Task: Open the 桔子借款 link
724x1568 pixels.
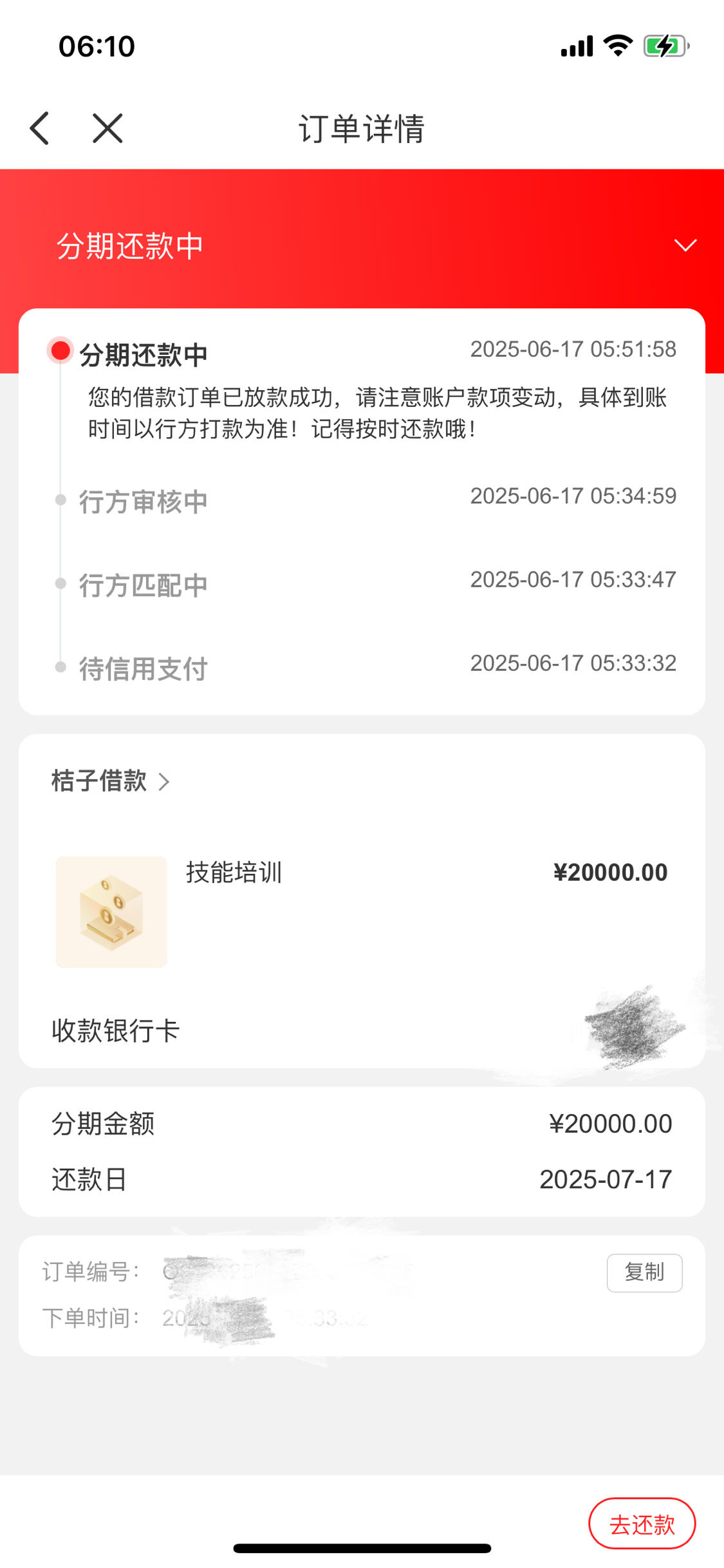Action: pos(111,781)
